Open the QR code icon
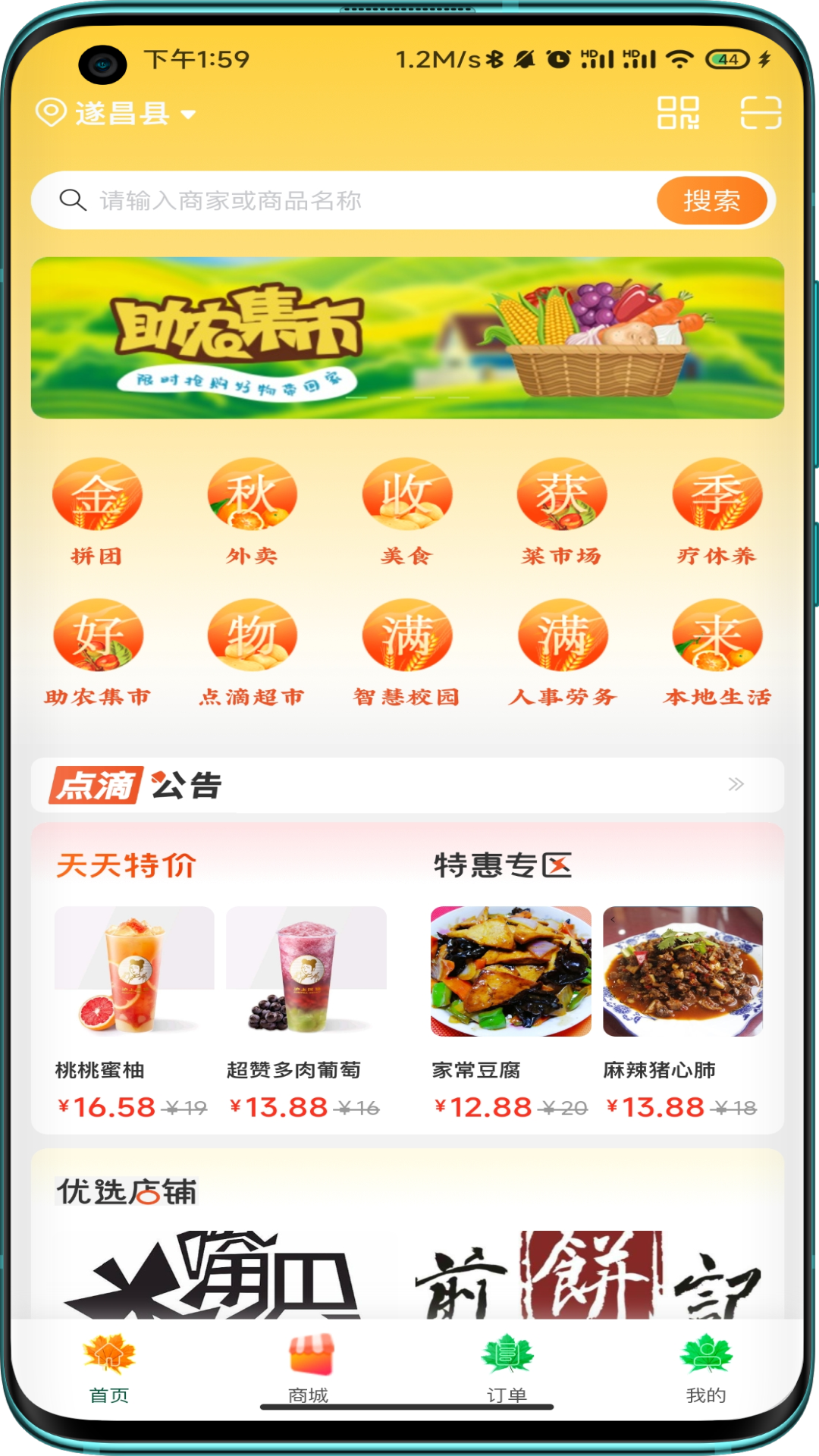The height and width of the screenshot is (1456, 819). coord(678,113)
